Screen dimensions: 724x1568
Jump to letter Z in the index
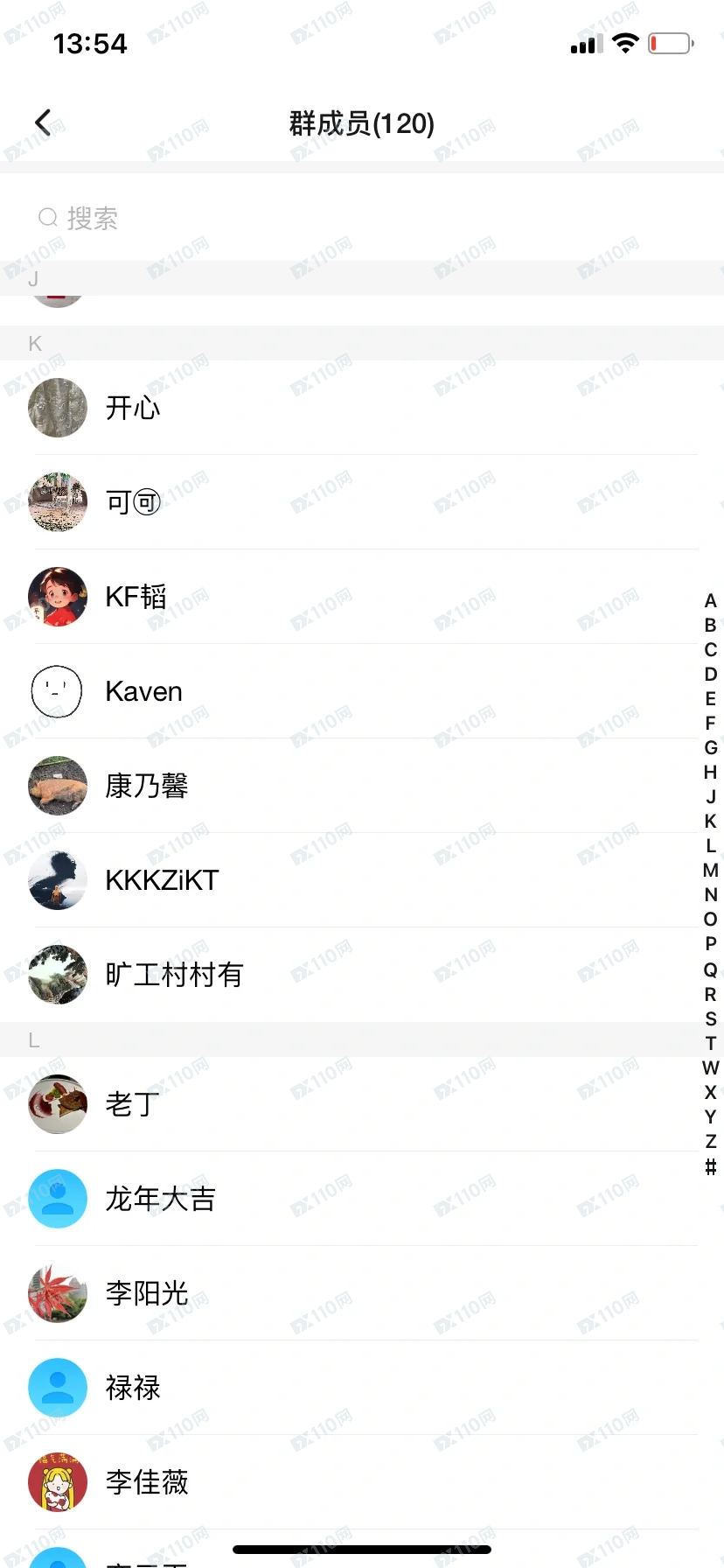[x=711, y=1141]
